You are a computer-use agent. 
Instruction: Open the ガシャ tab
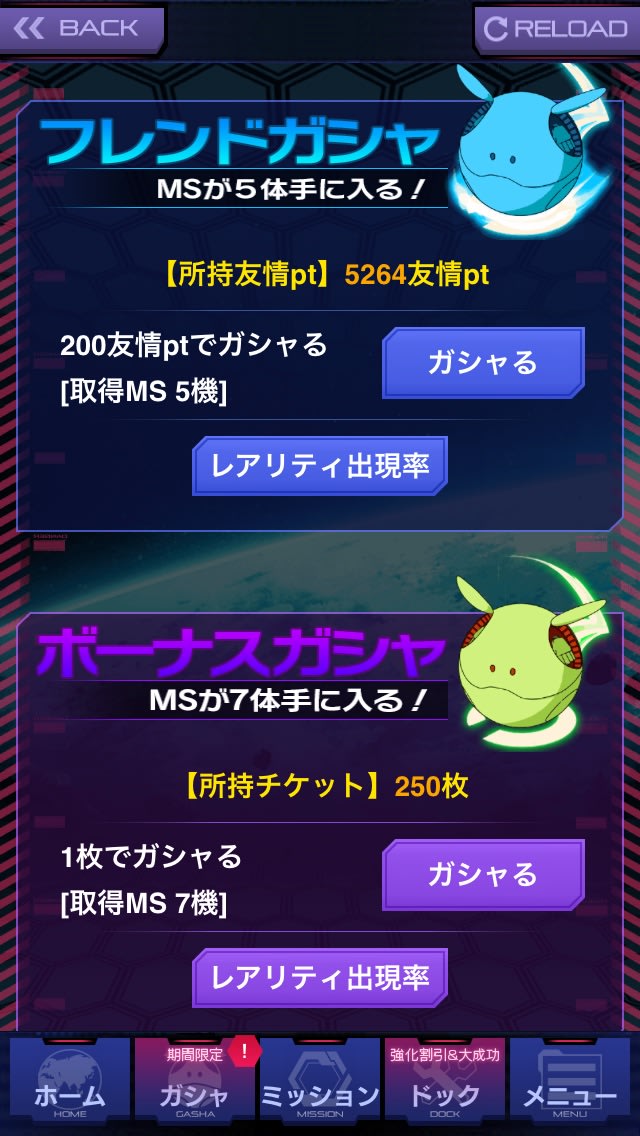point(194,1083)
